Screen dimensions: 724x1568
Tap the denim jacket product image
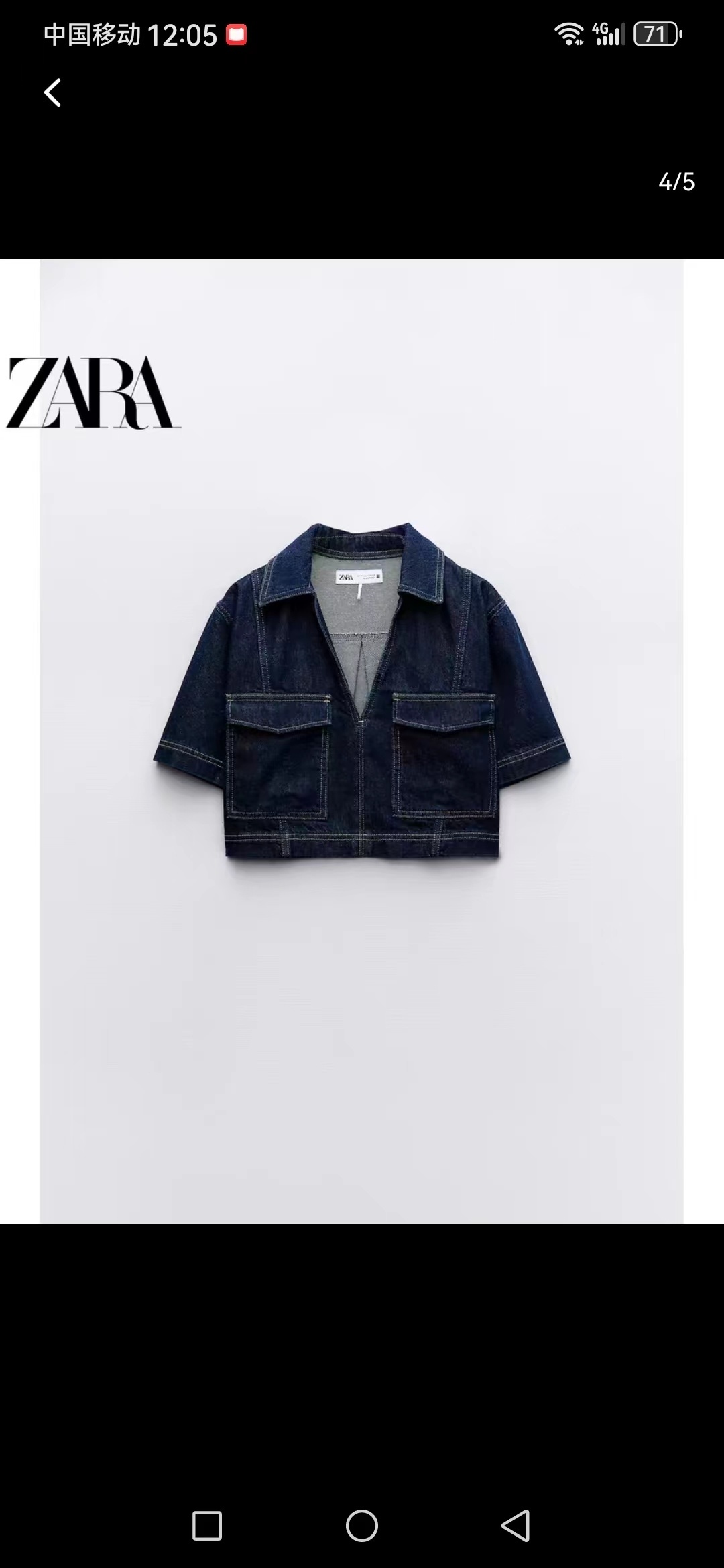point(362,741)
